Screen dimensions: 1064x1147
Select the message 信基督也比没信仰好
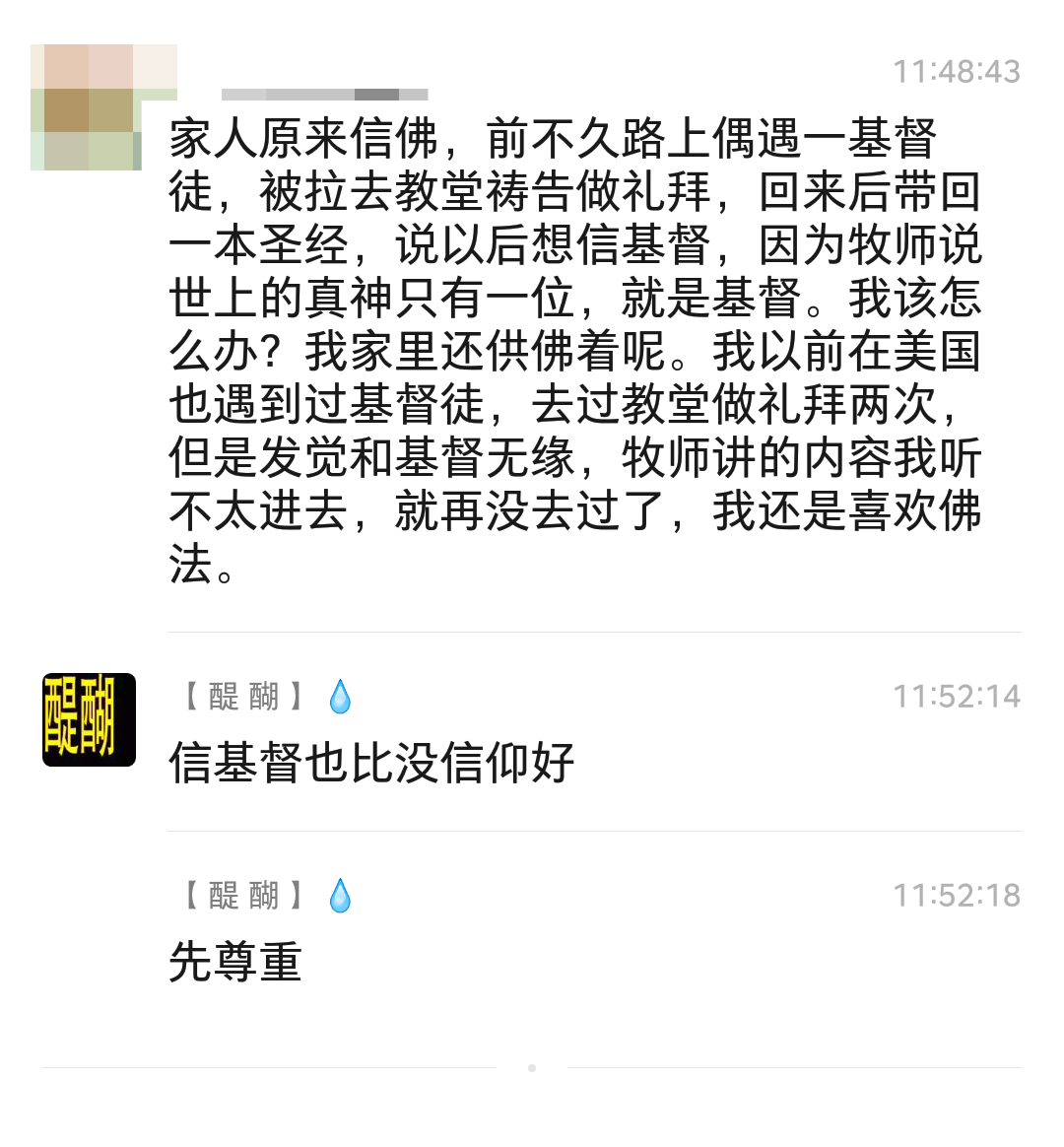370,765
